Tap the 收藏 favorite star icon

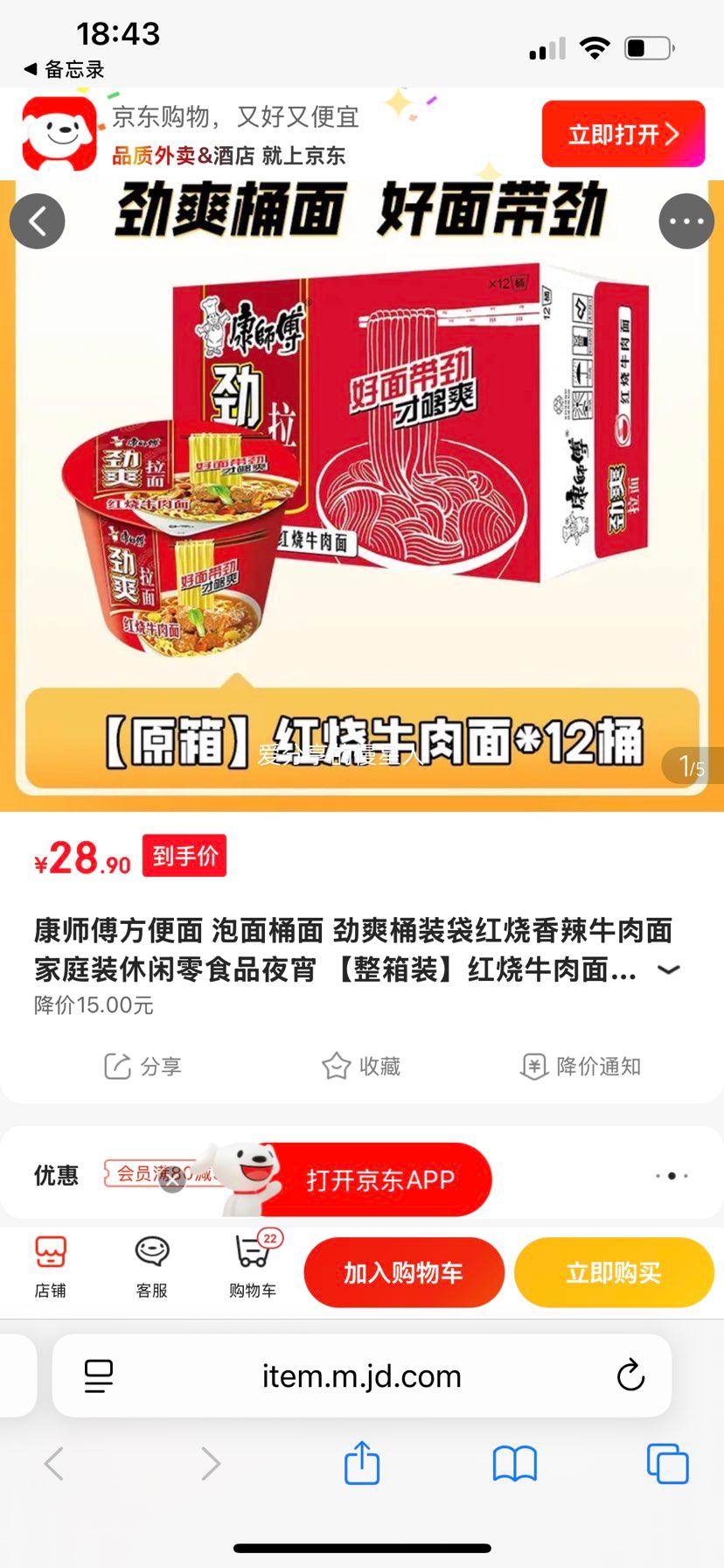coord(361,1066)
